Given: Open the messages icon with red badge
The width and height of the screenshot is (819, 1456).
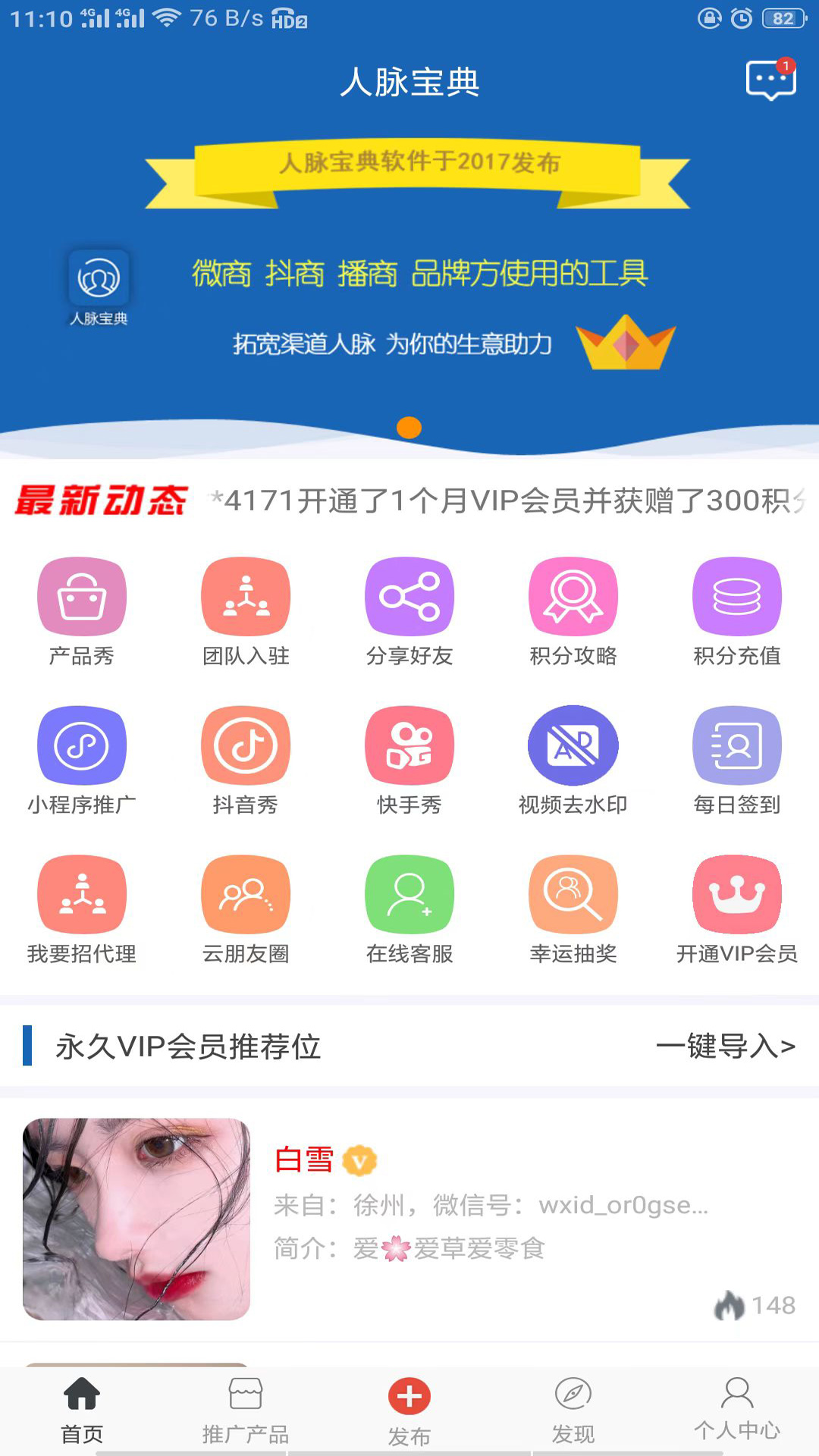Looking at the screenshot, I should coord(770,79).
